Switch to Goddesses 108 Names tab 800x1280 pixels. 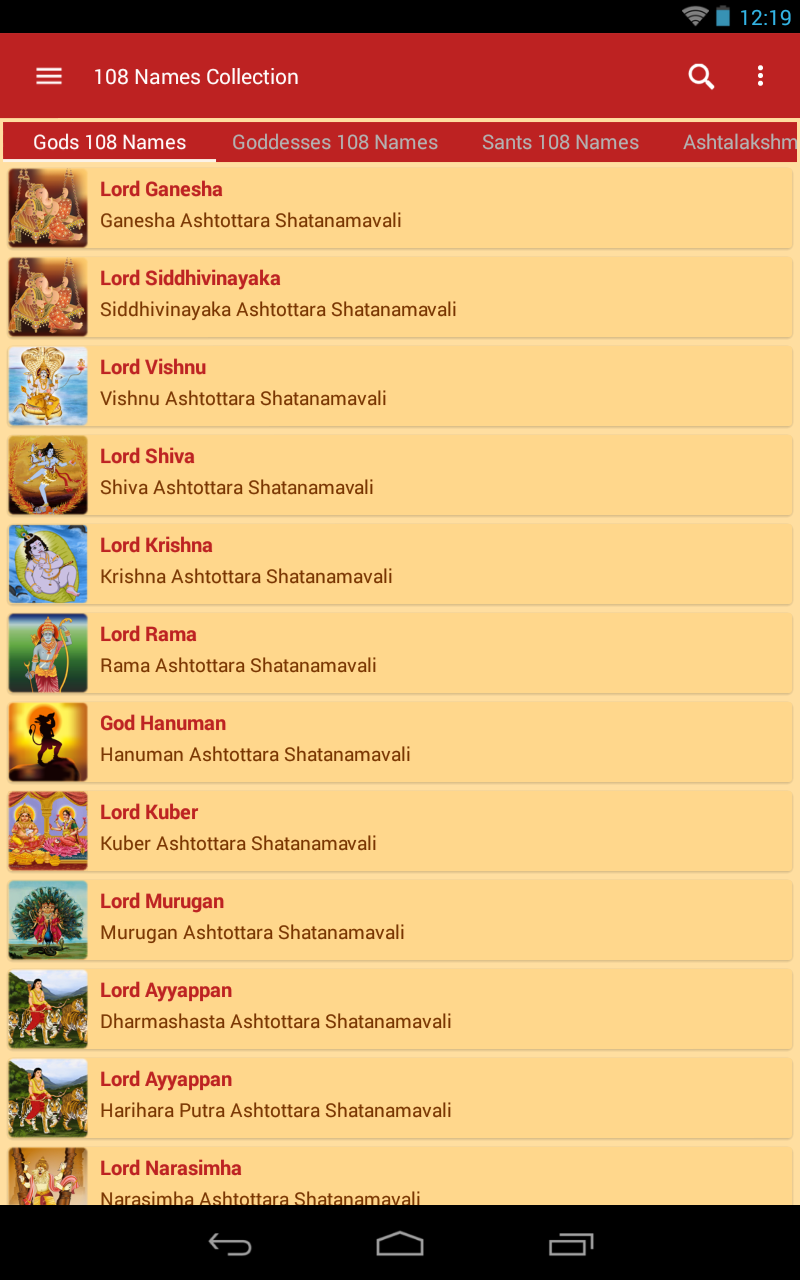point(335,142)
